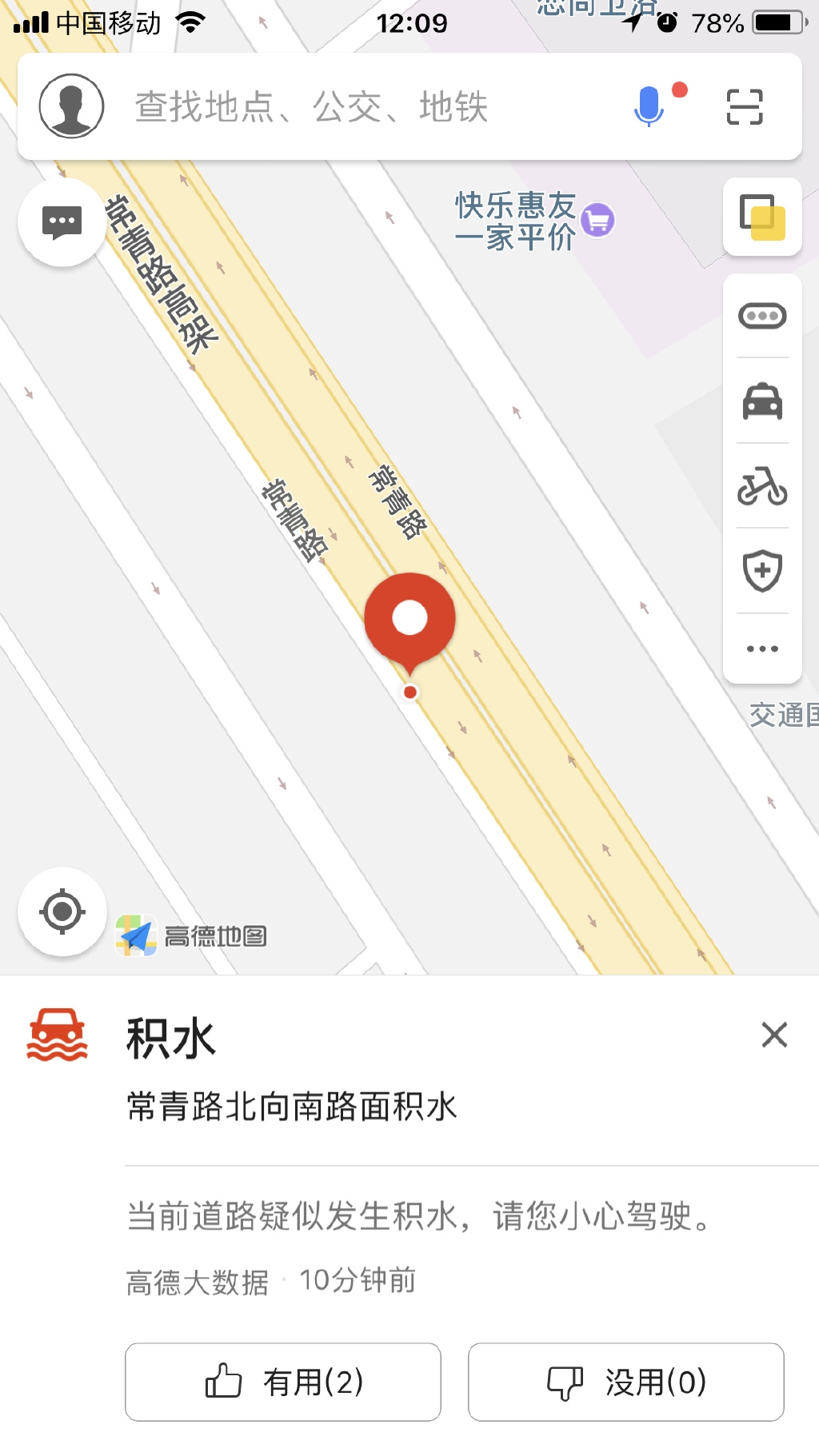This screenshot has height=1456, width=819.
Task: Open the profile avatar icon
Action: tap(72, 106)
